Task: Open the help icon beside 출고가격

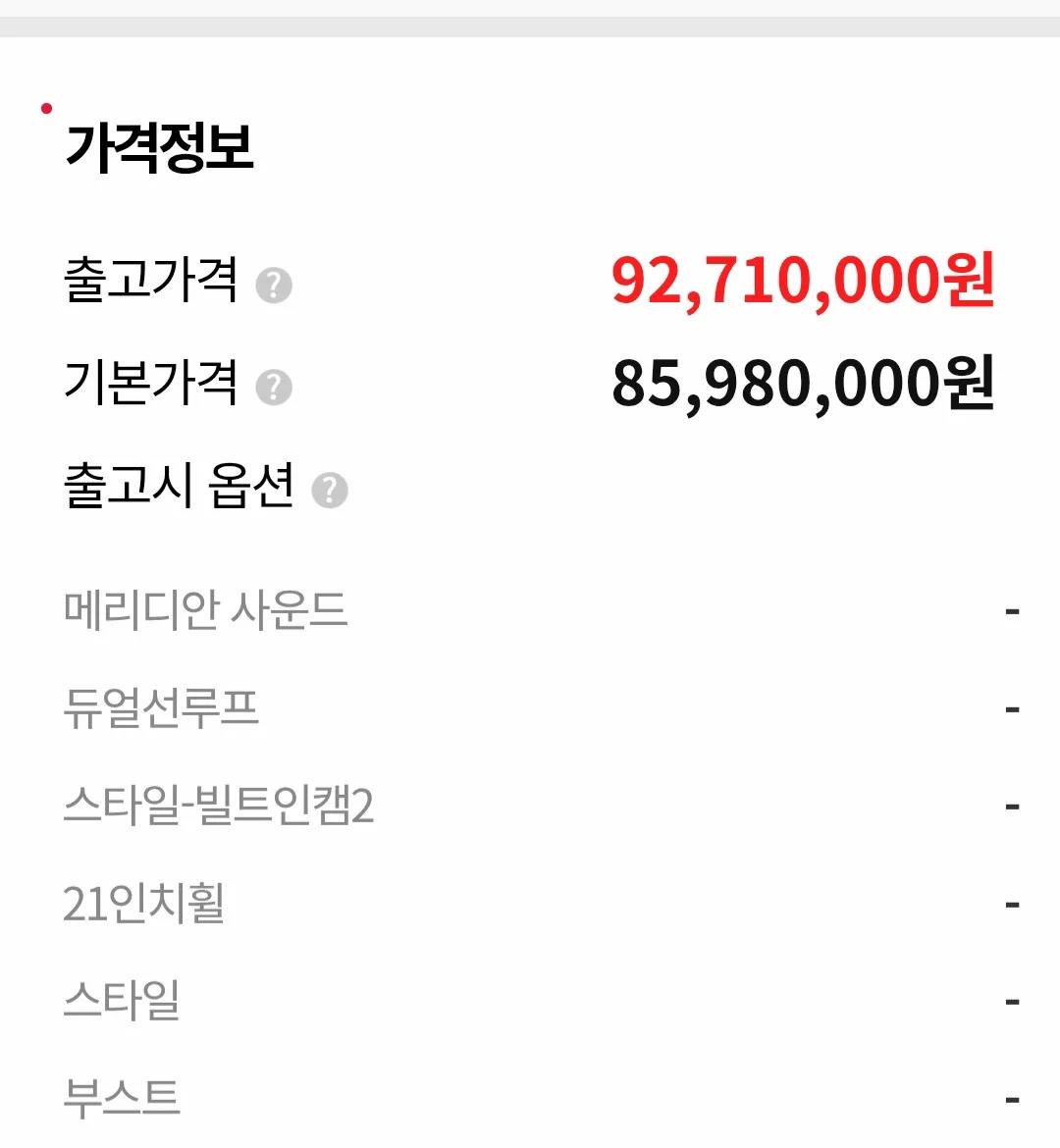Action: pyautogui.click(x=274, y=286)
